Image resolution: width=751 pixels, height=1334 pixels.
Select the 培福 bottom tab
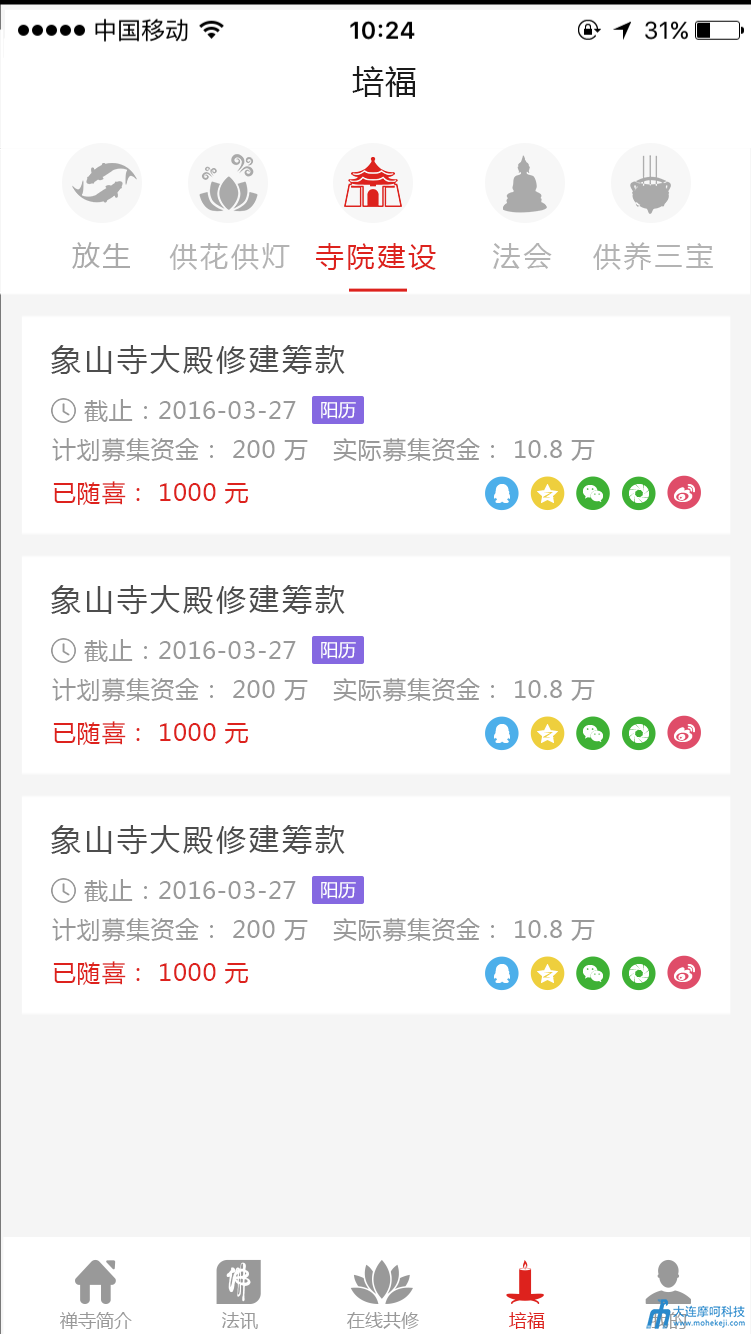(526, 1295)
